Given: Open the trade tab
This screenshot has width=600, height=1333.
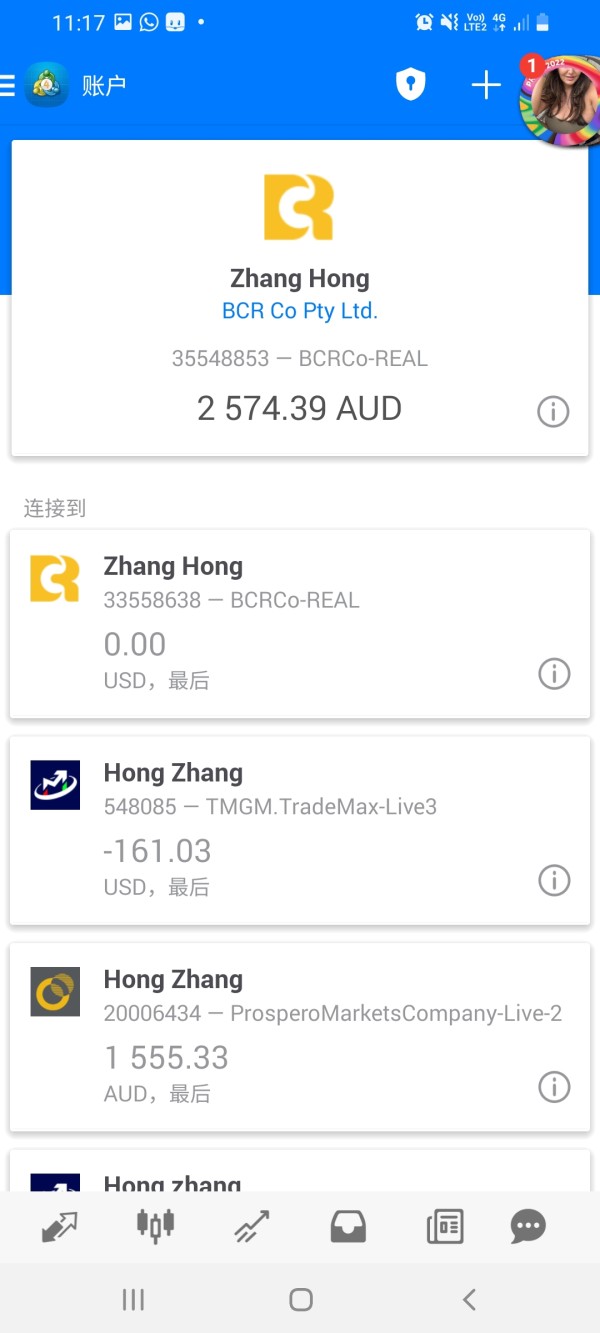Looking at the screenshot, I should 252,1226.
